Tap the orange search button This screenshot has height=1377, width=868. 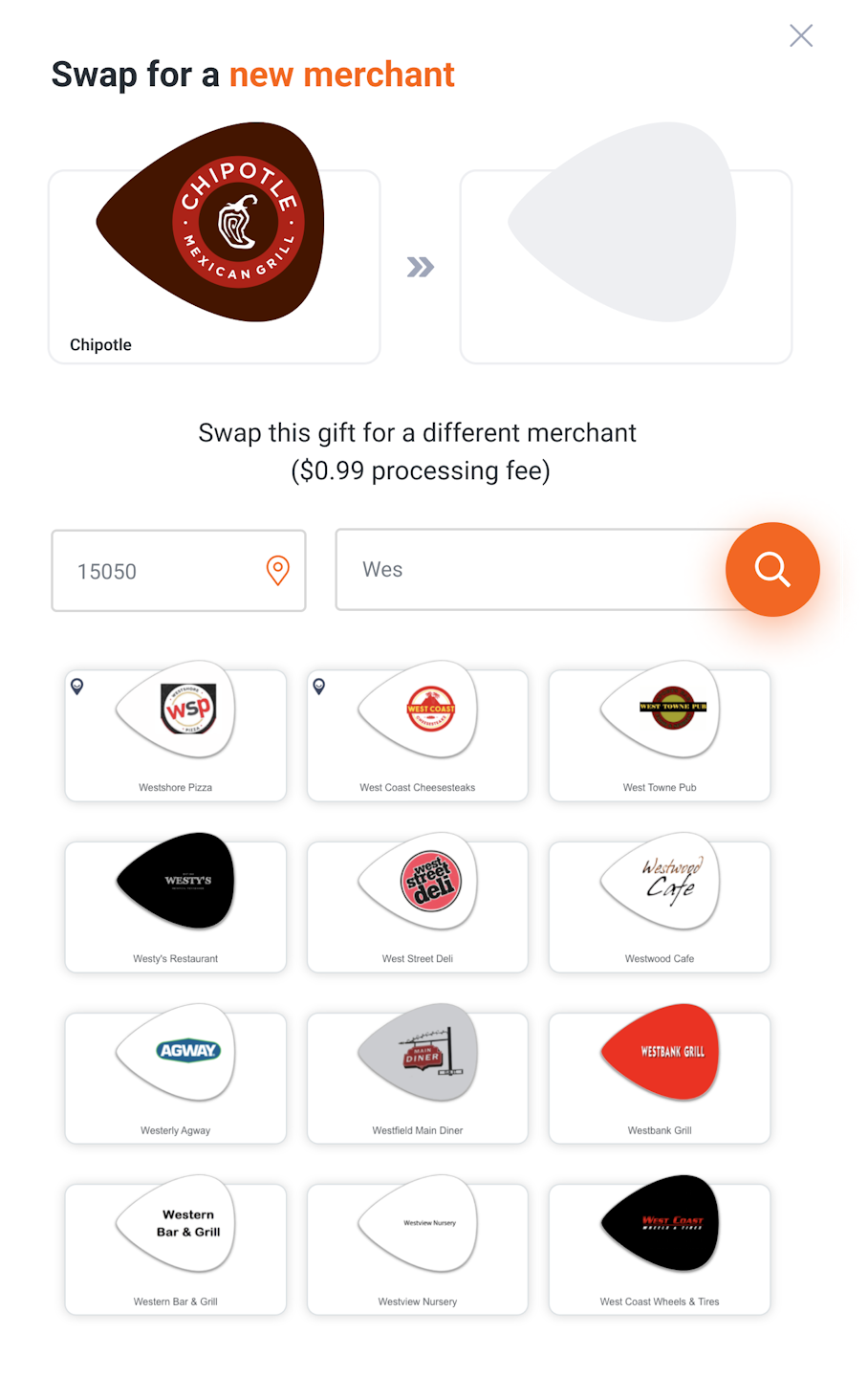772,570
